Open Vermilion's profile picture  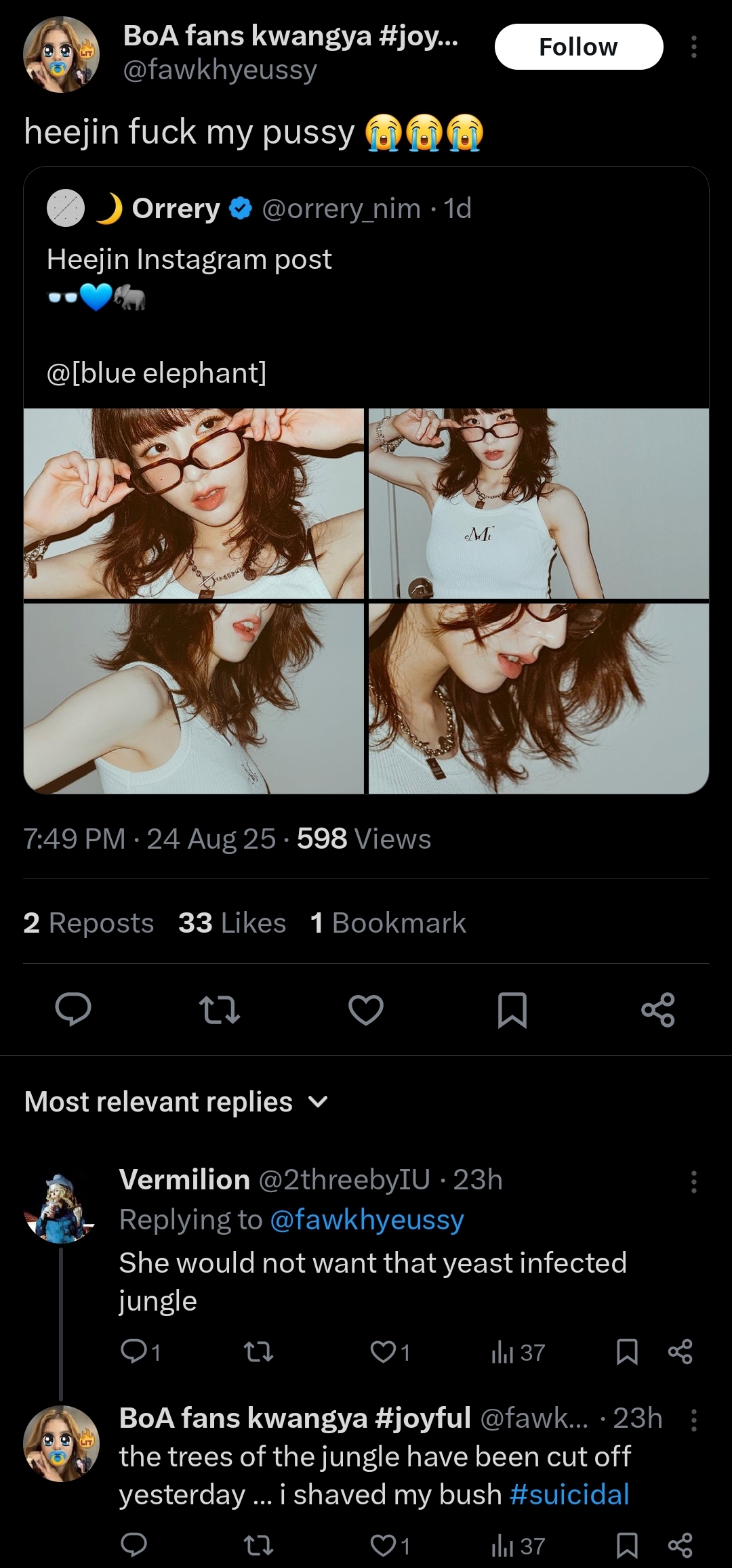tap(61, 1208)
